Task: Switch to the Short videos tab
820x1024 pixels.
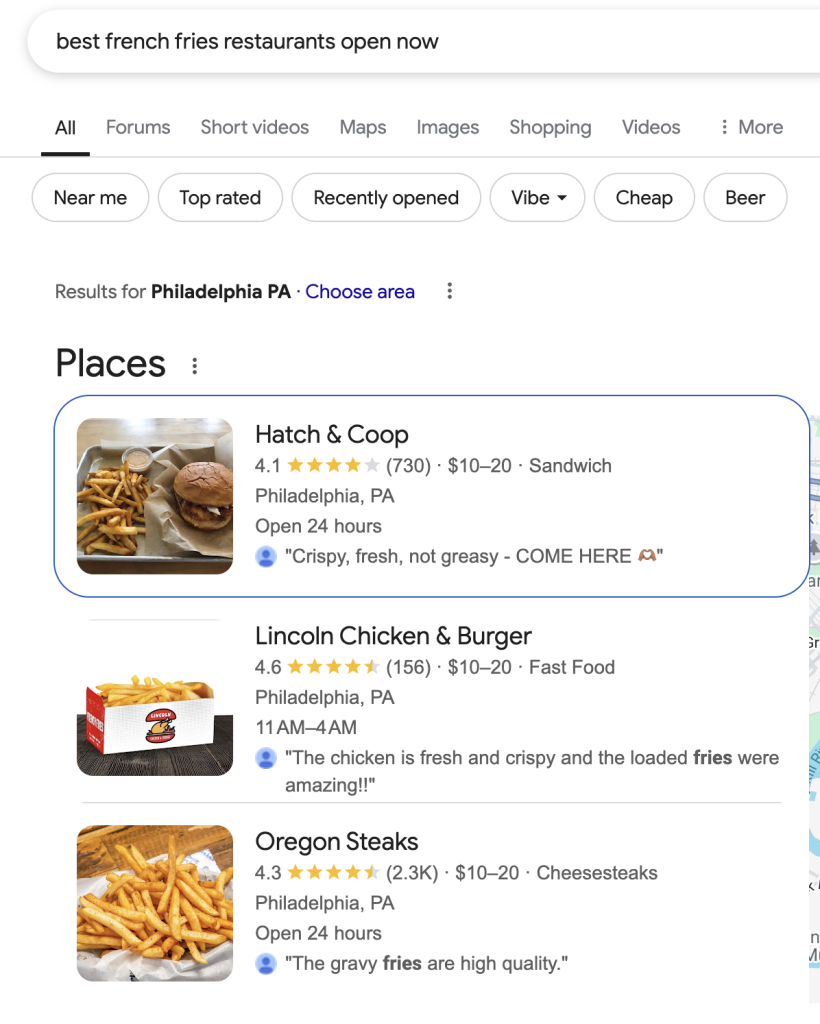Action: tap(254, 127)
